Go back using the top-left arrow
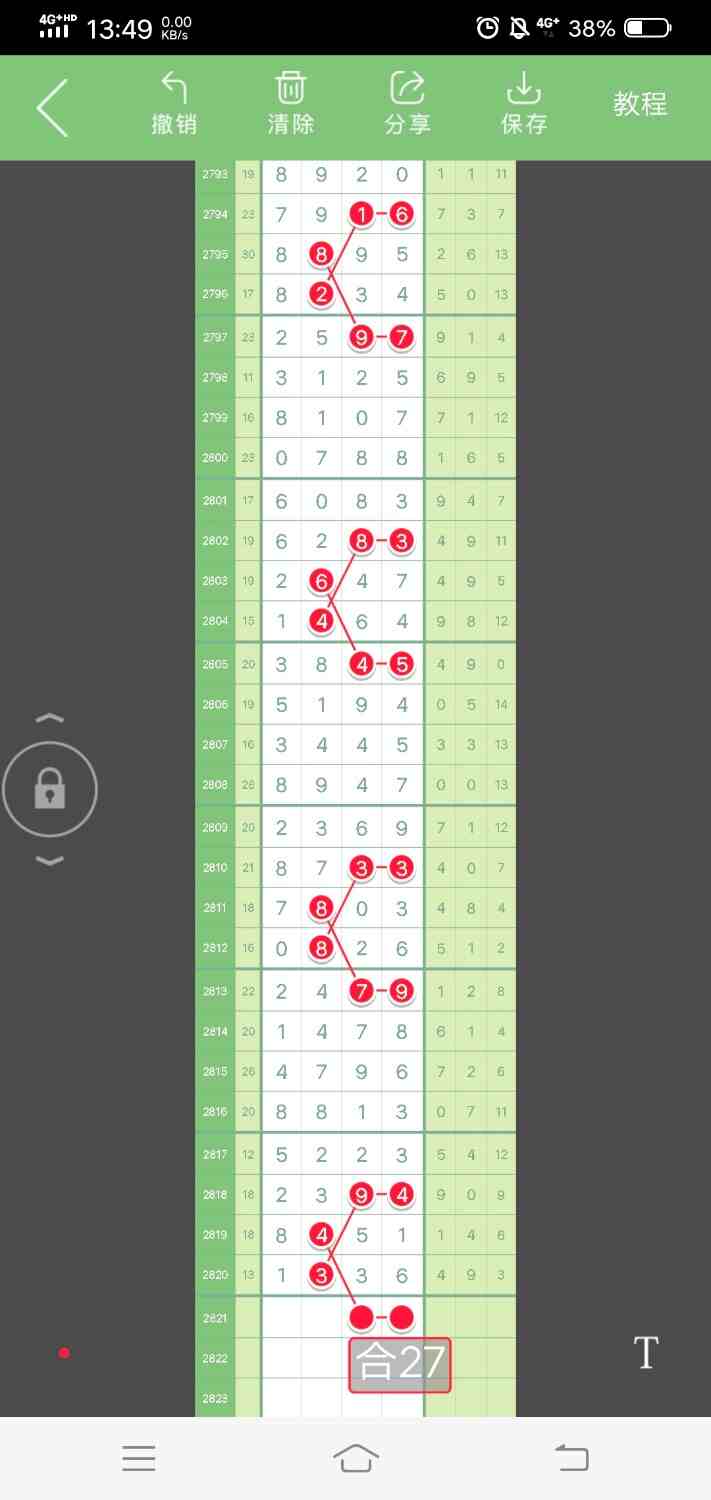This screenshot has width=711, height=1500. pyautogui.click(x=53, y=107)
